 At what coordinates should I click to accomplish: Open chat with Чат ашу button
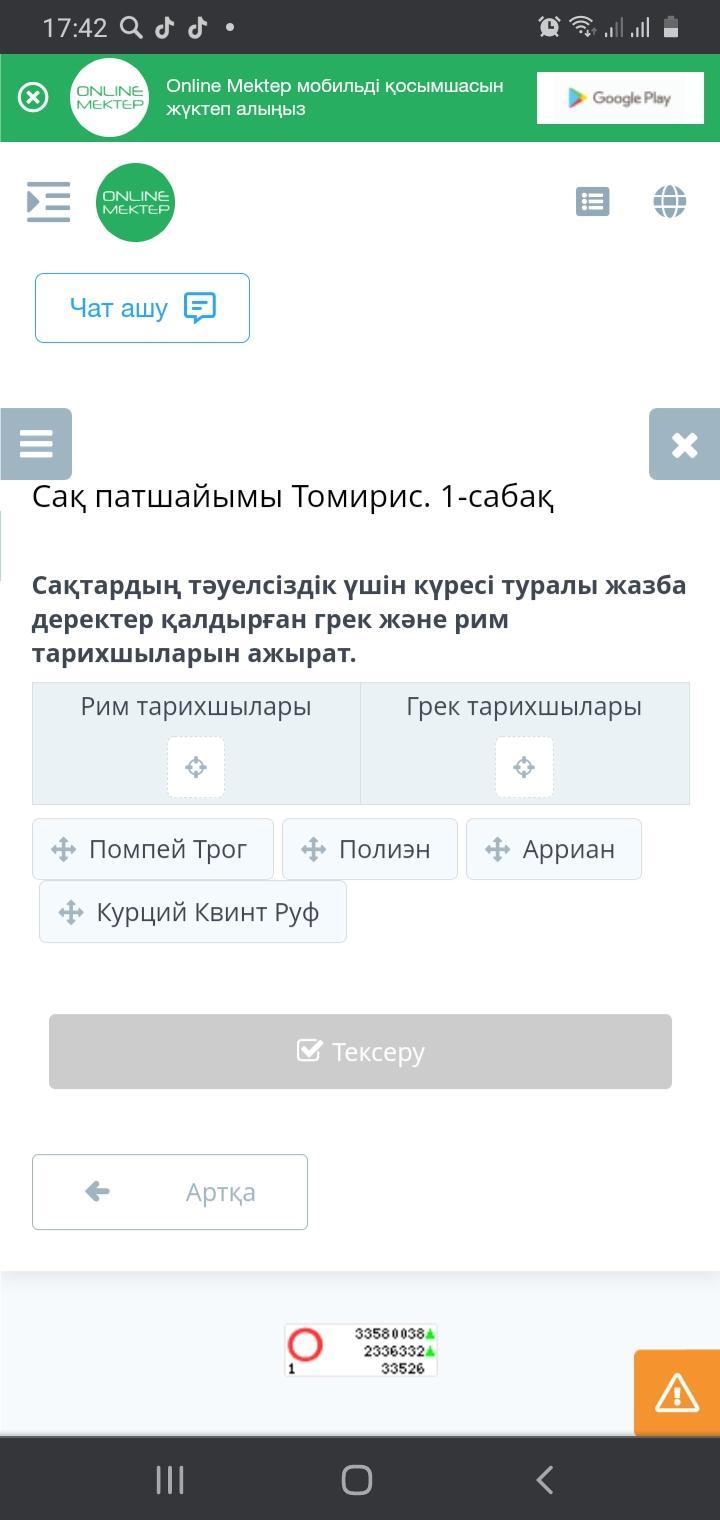click(x=142, y=308)
